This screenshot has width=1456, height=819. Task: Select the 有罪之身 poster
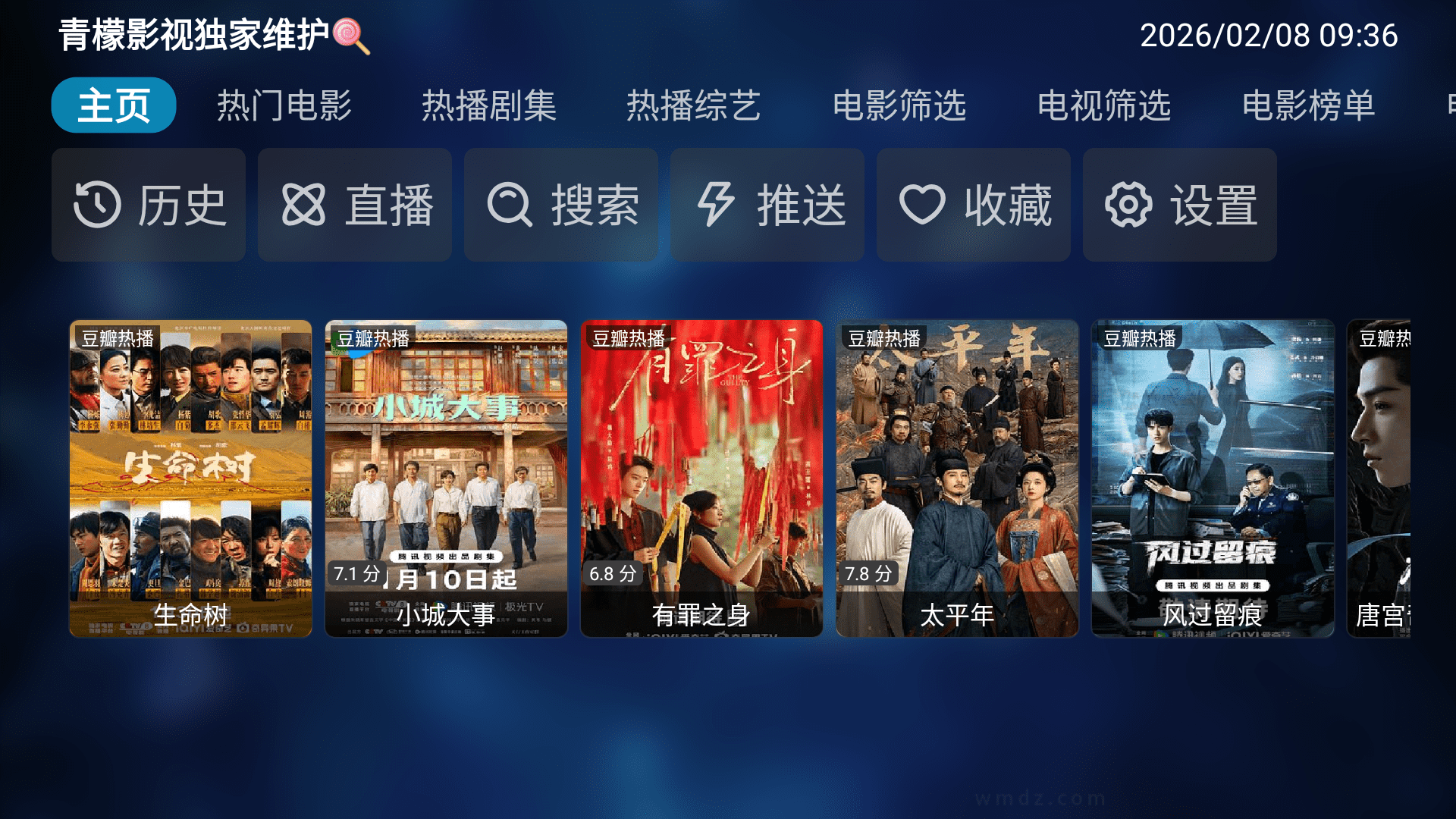[x=701, y=478]
